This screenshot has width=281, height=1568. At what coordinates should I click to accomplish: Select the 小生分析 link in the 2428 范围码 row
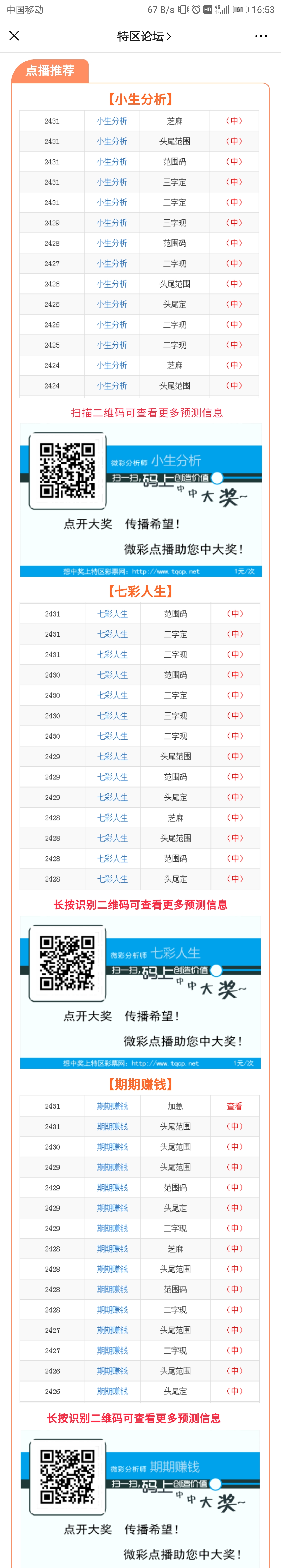pyautogui.click(x=112, y=243)
